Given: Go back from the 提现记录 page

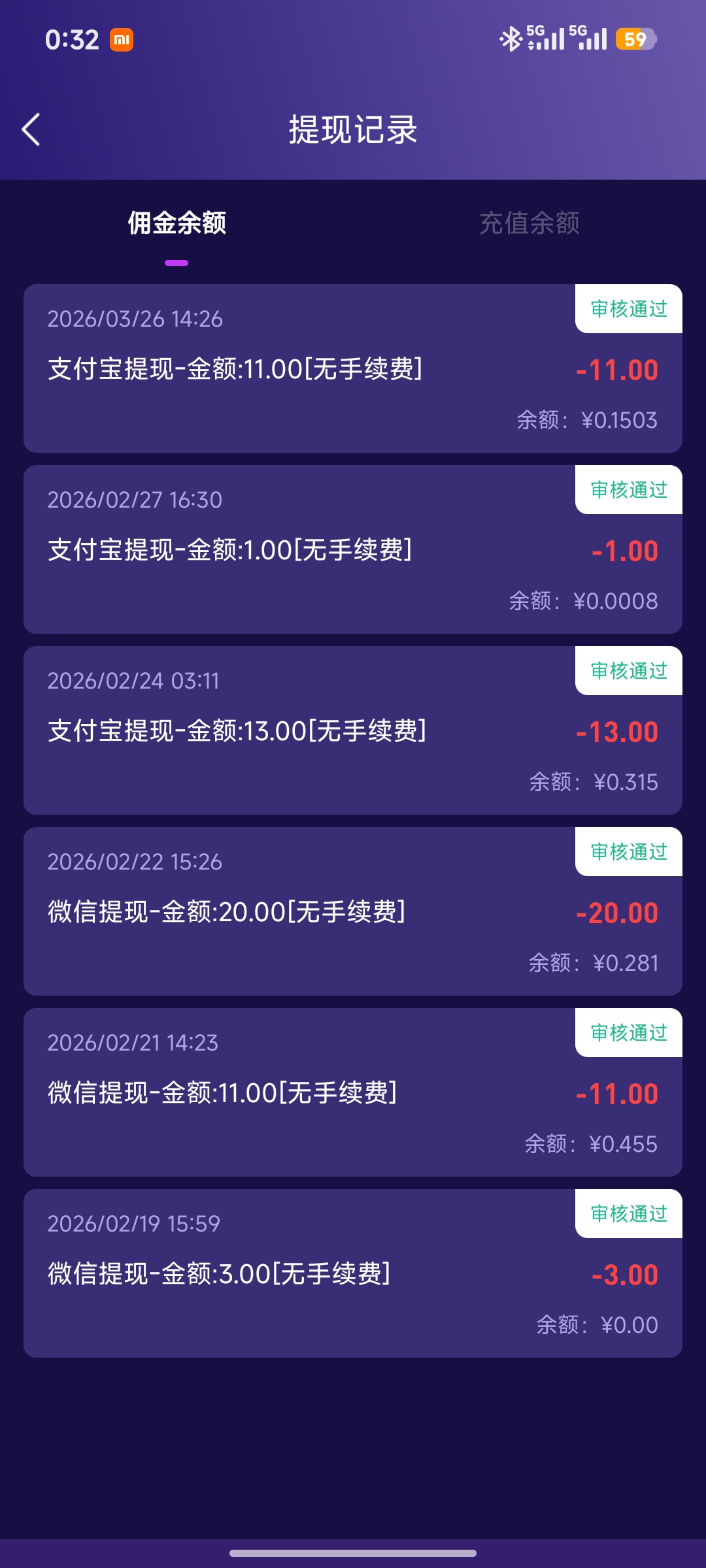Looking at the screenshot, I should (x=31, y=129).
